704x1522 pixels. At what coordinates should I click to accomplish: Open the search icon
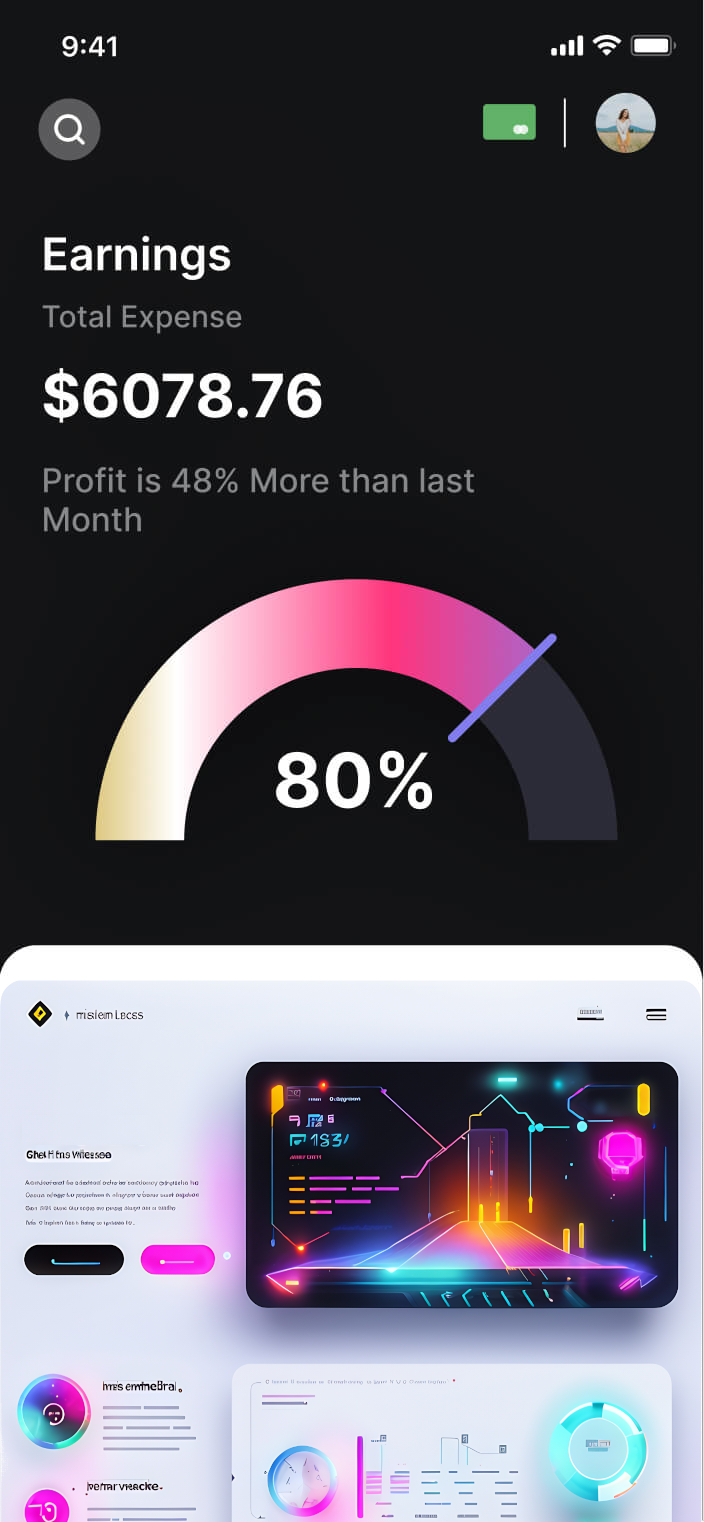pos(69,129)
